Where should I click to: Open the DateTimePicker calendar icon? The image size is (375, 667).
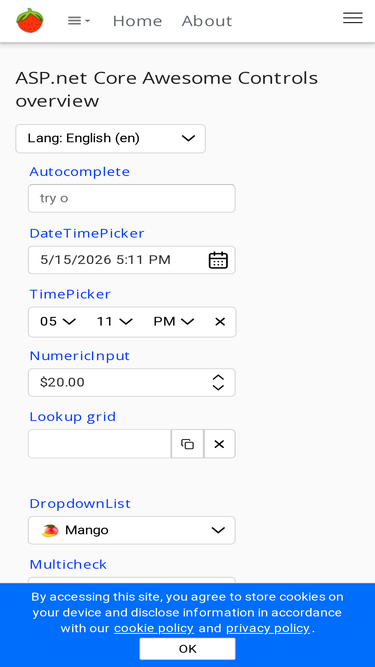click(x=218, y=260)
